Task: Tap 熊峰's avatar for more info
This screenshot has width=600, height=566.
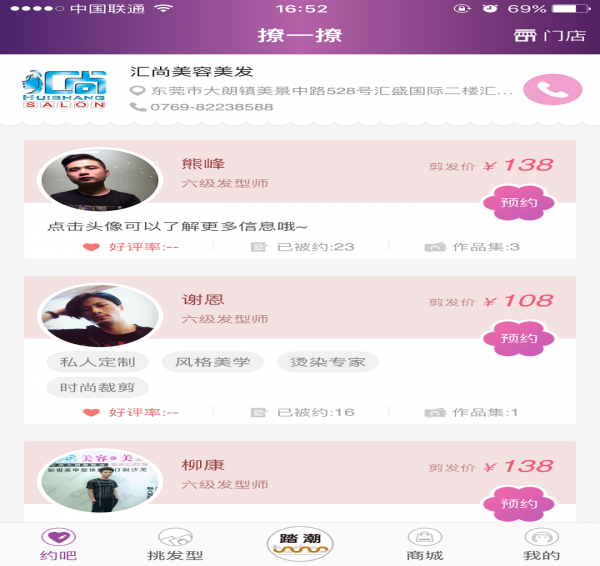Action: pyautogui.click(x=100, y=181)
